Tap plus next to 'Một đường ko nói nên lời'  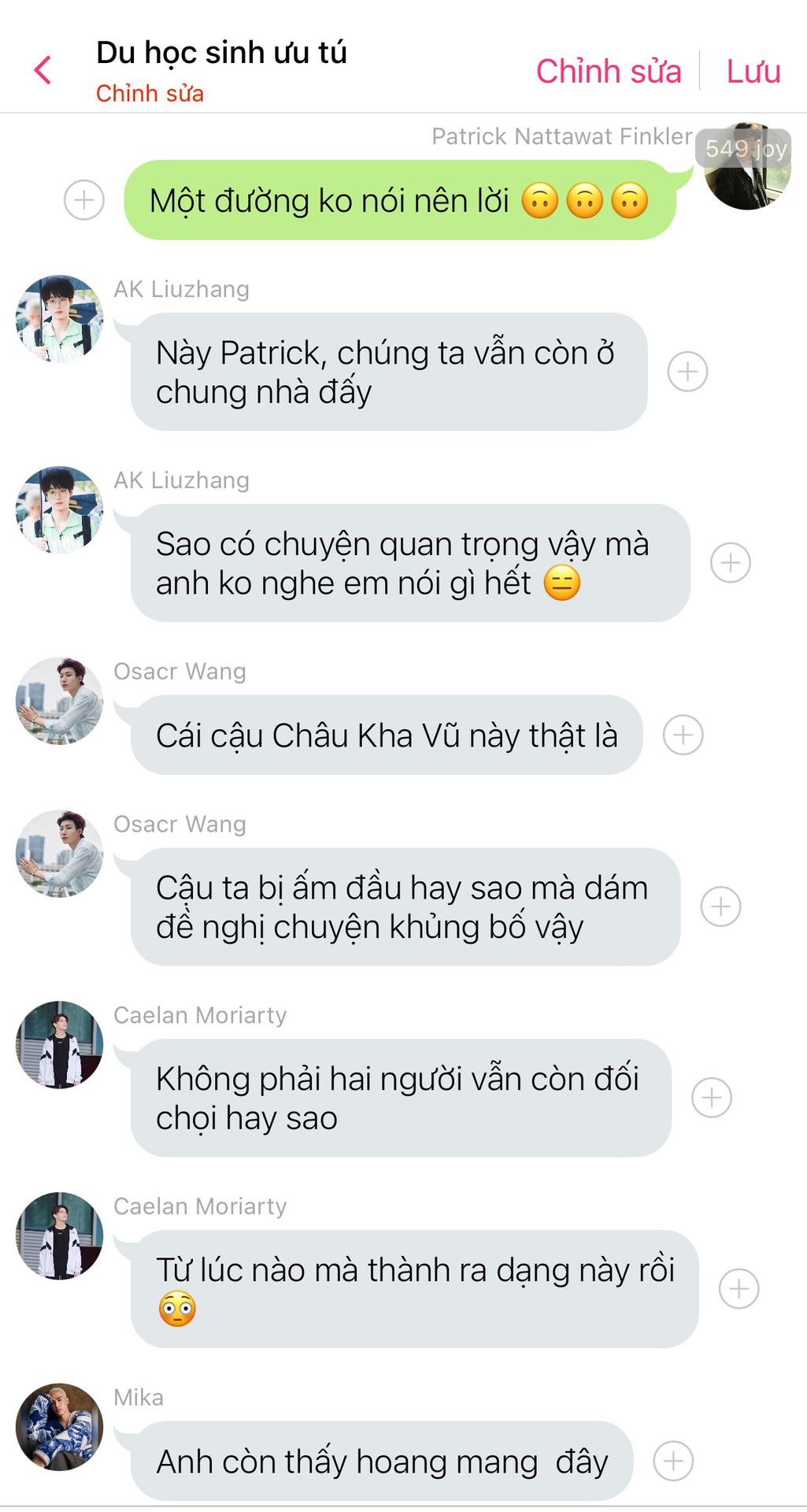pos(84,200)
